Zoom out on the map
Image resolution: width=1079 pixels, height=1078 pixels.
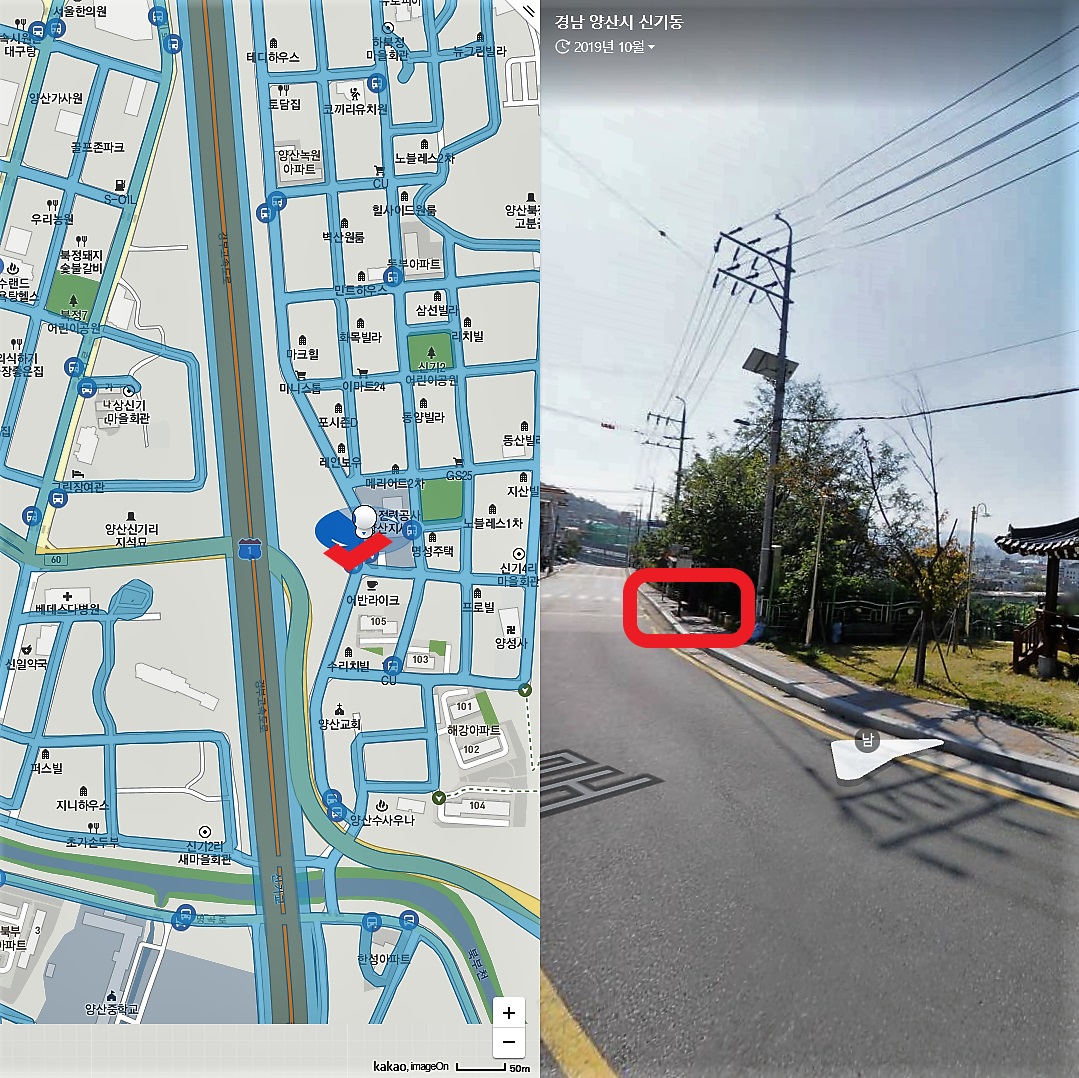click(509, 1042)
